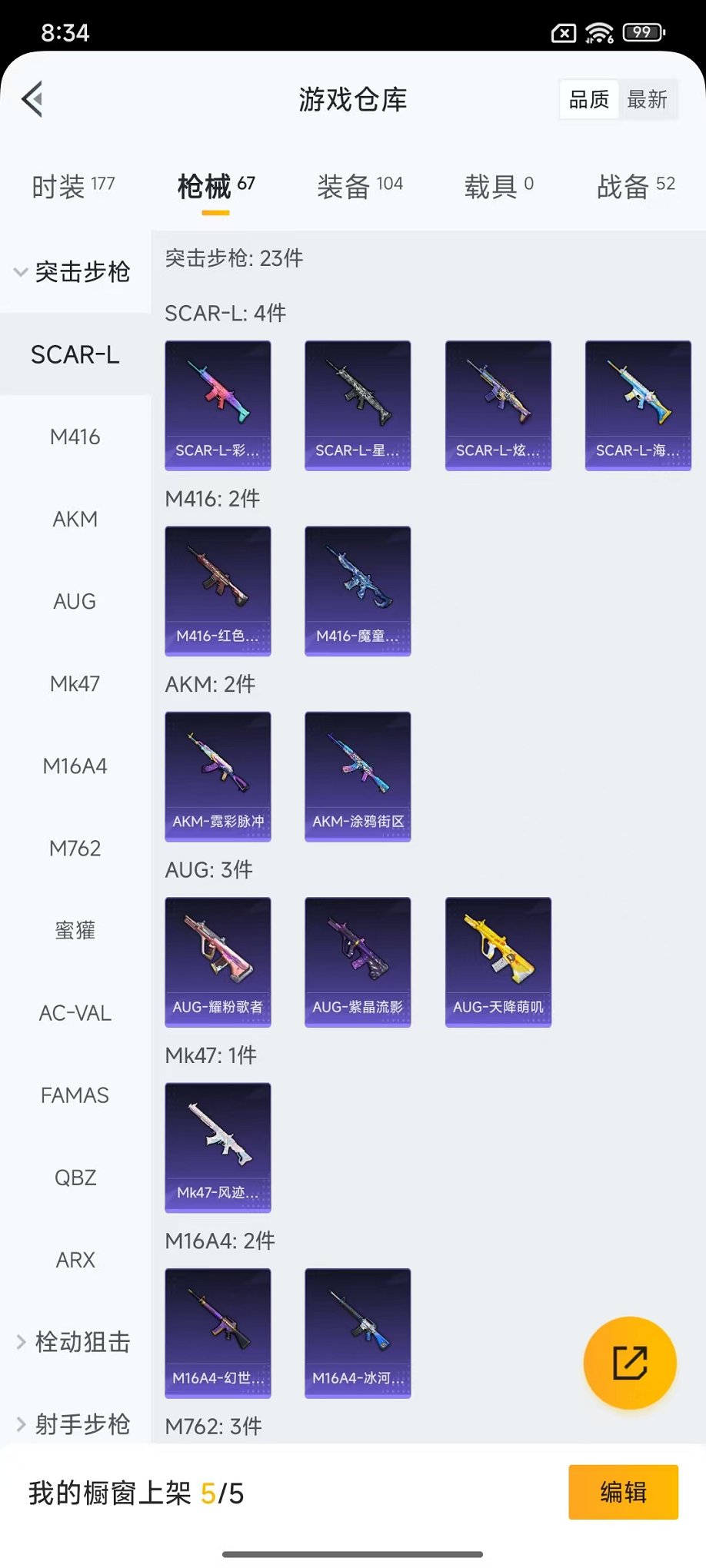Sort items by 品质

tap(589, 99)
